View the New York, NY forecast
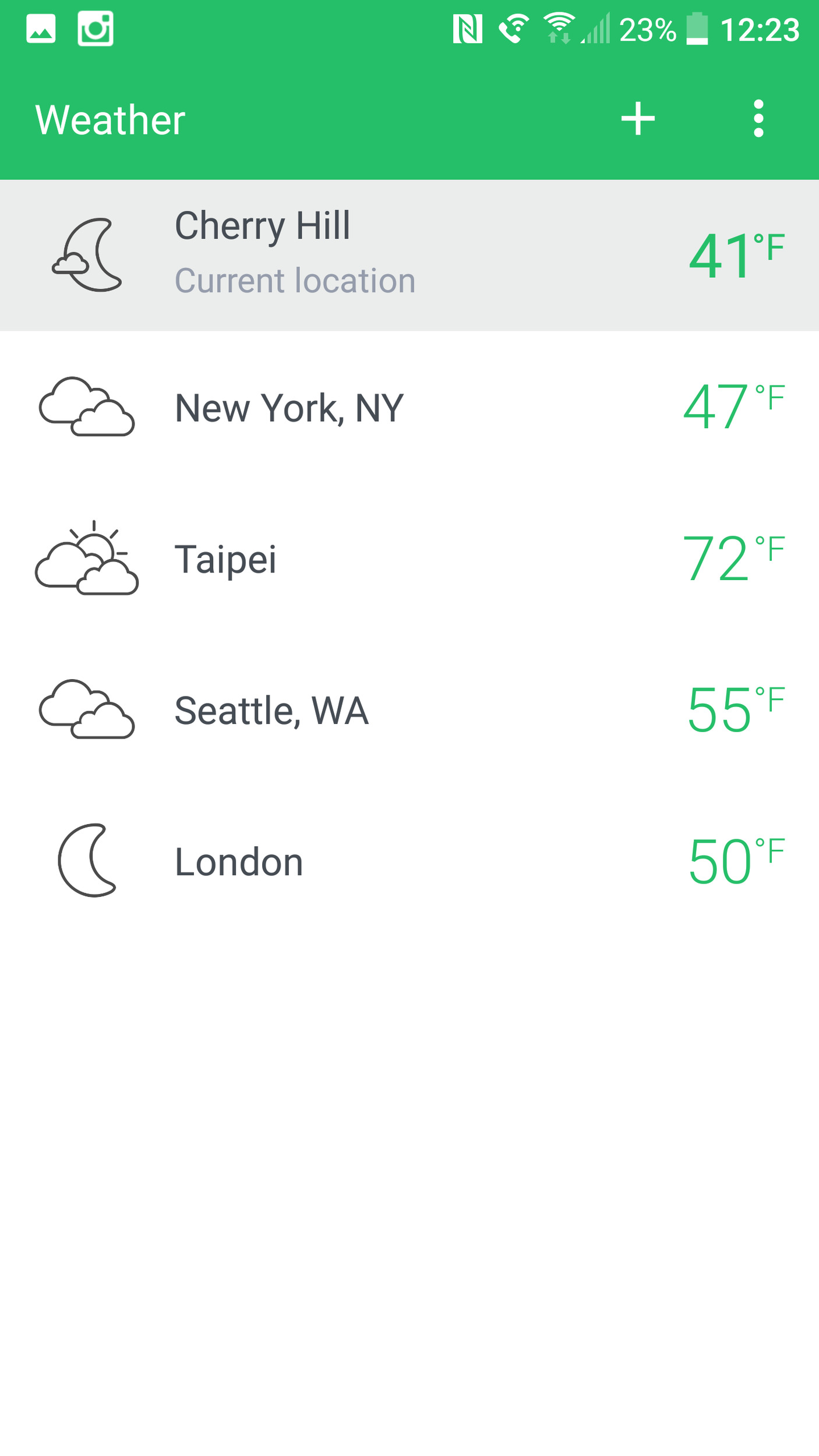The height and width of the screenshot is (1456, 819). tap(409, 407)
